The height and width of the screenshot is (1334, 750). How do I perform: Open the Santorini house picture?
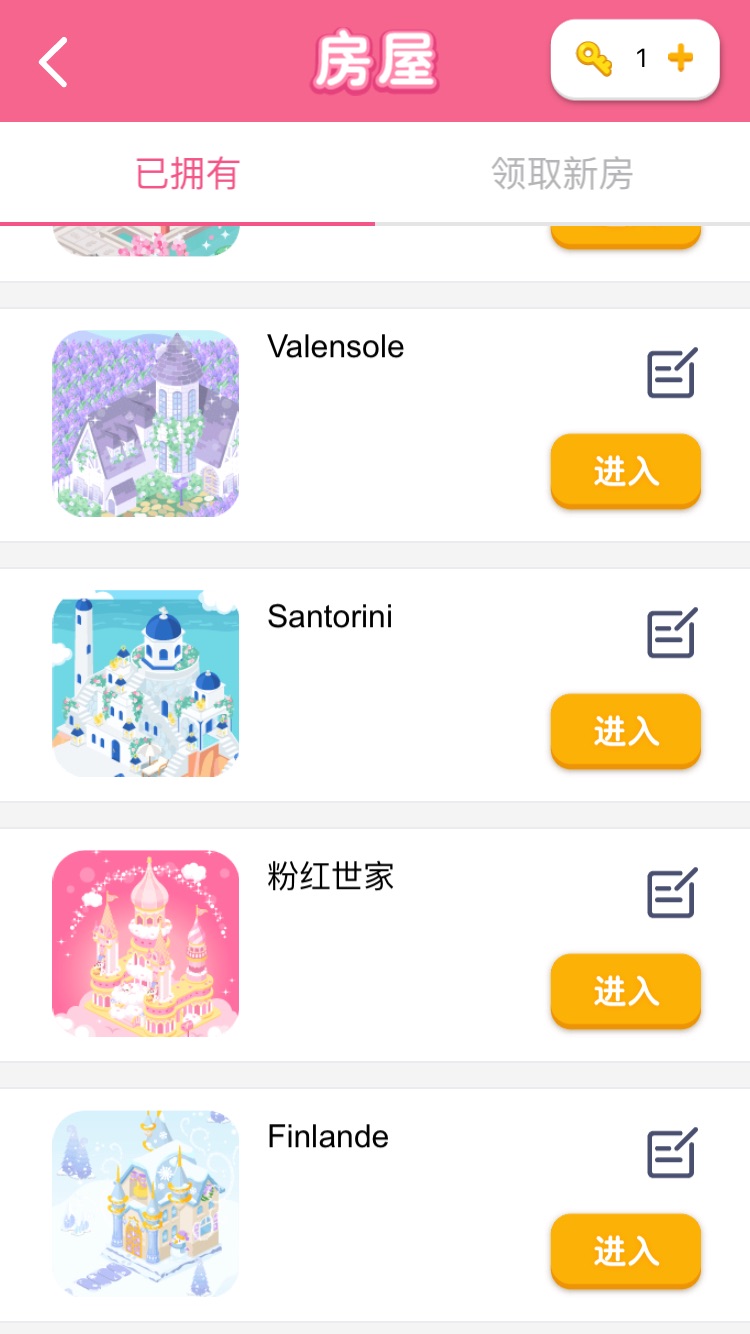(146, 684)
